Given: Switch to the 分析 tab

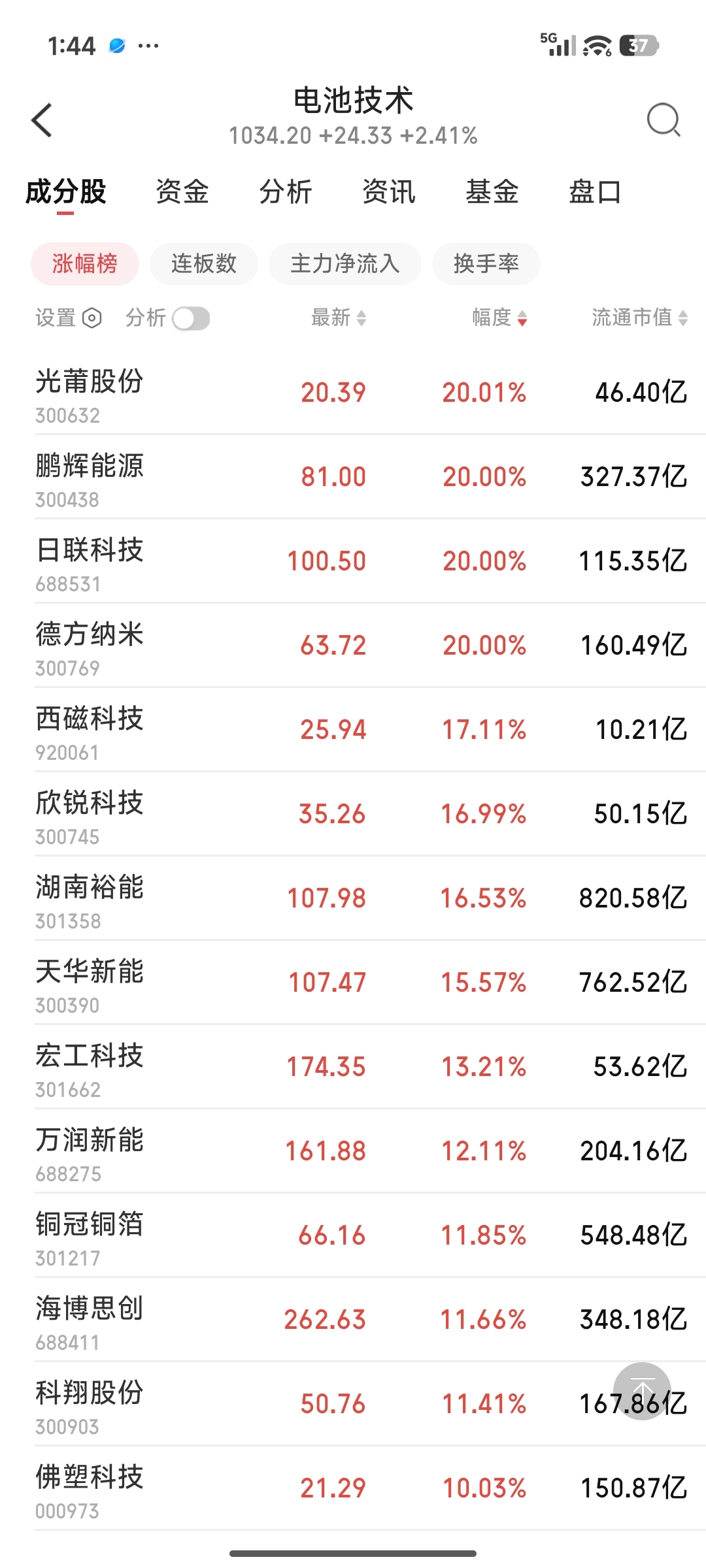Looking at the screenshot, I should click(x=286, y=192).
